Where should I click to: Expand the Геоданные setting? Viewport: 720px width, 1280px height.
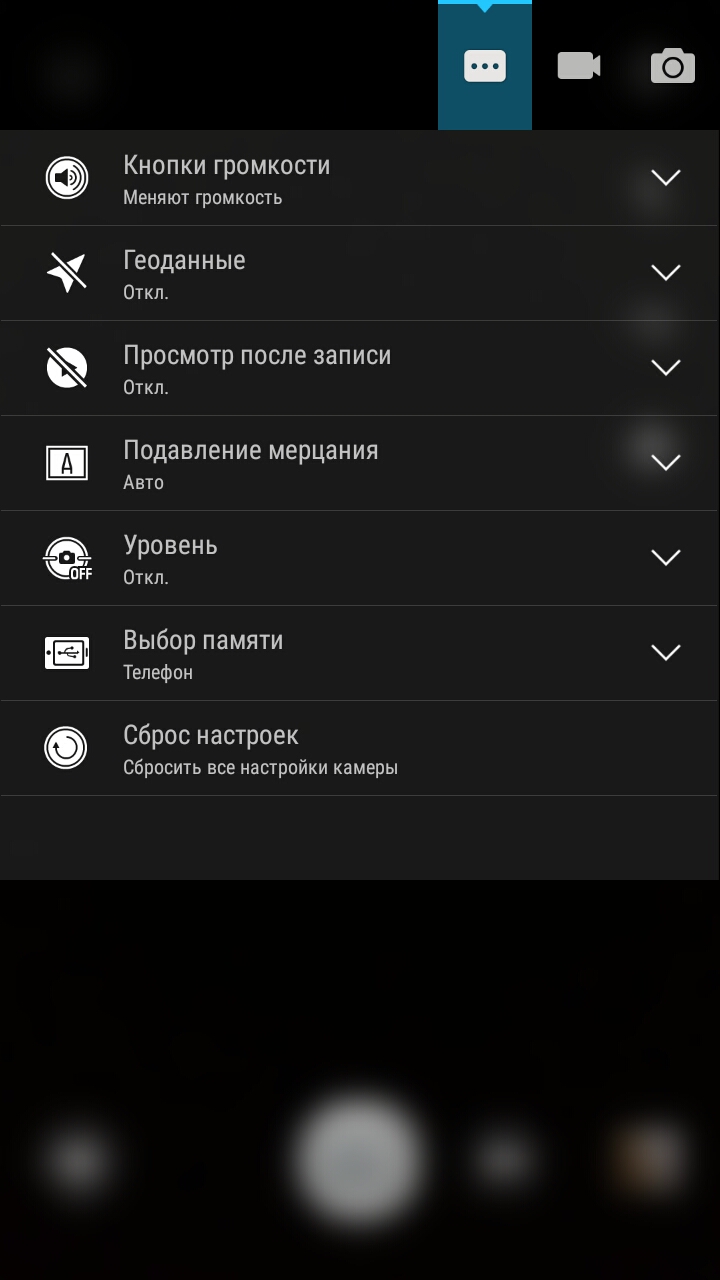(665, 272)
